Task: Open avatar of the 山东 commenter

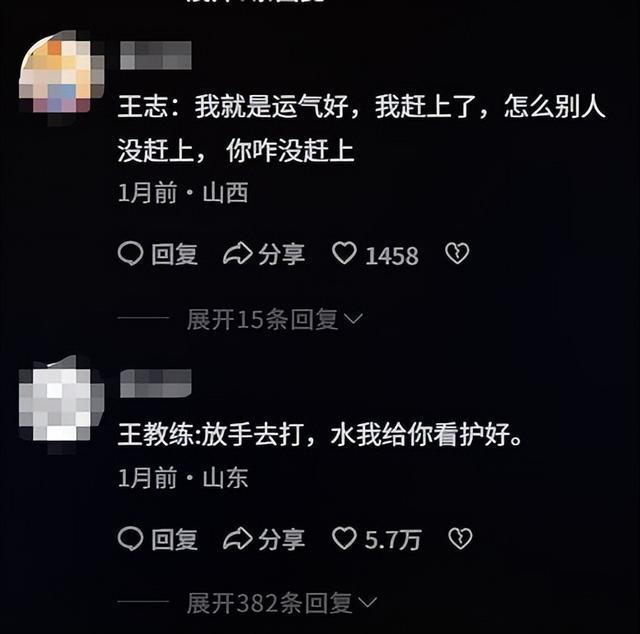Action: point(61,402)
